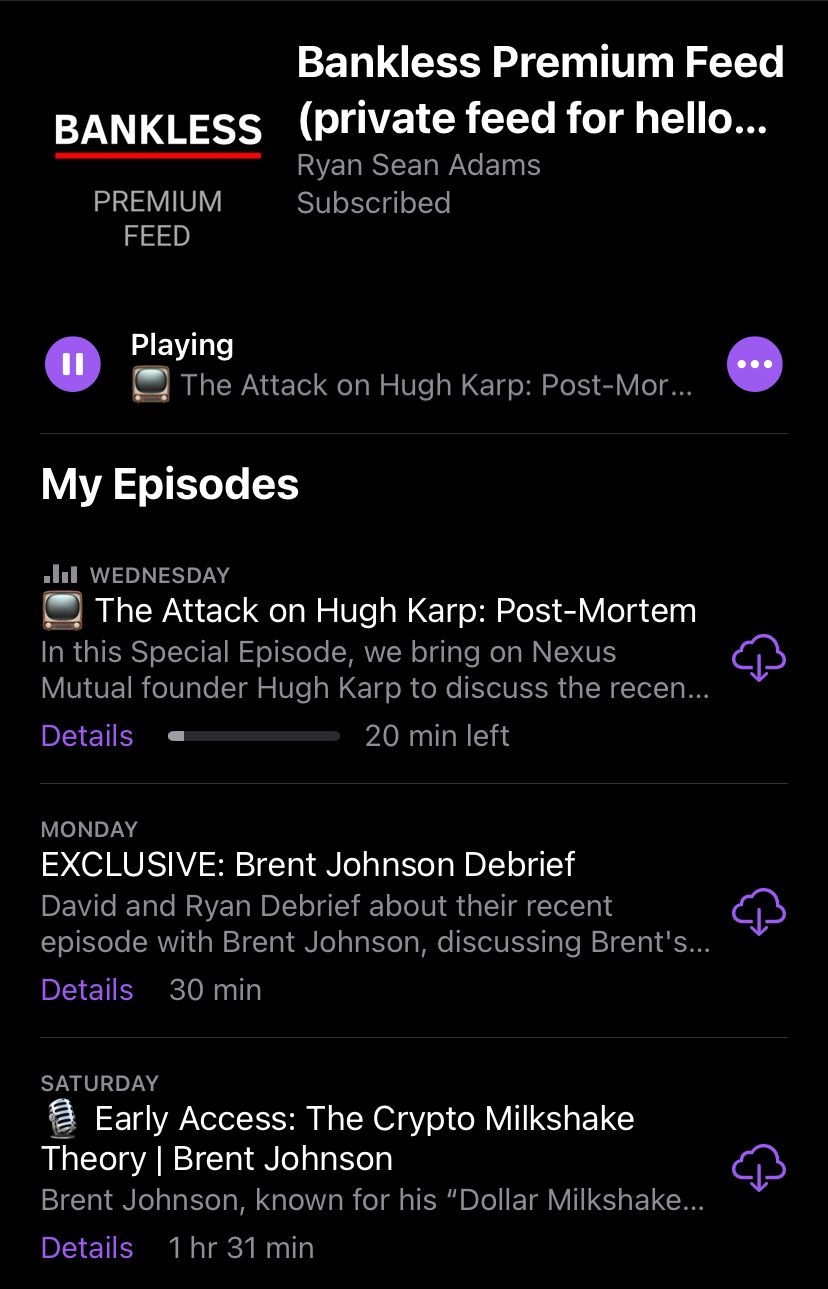Download The Attack on Hugh Karp episode
Image resolution: width=828 pixels, height=1289 pixels.
point(759,658)
